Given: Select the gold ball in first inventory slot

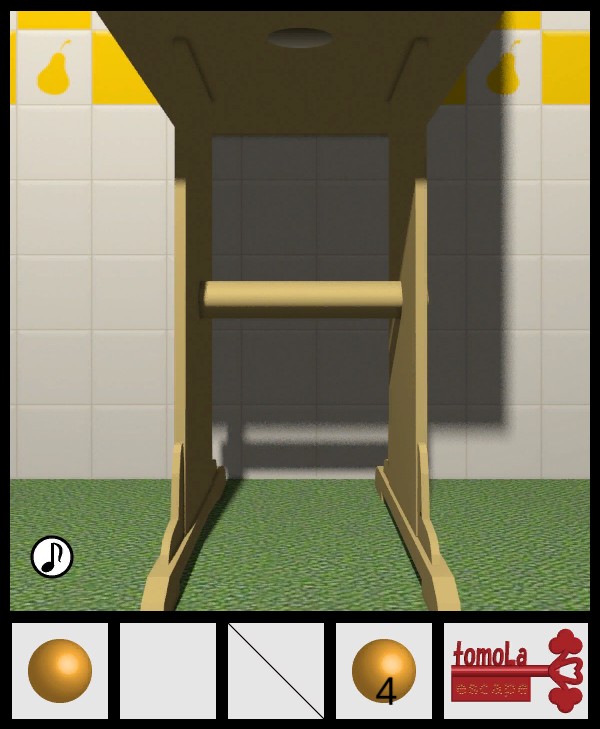Looking at the screenshot, I should (x=60, y=670).
